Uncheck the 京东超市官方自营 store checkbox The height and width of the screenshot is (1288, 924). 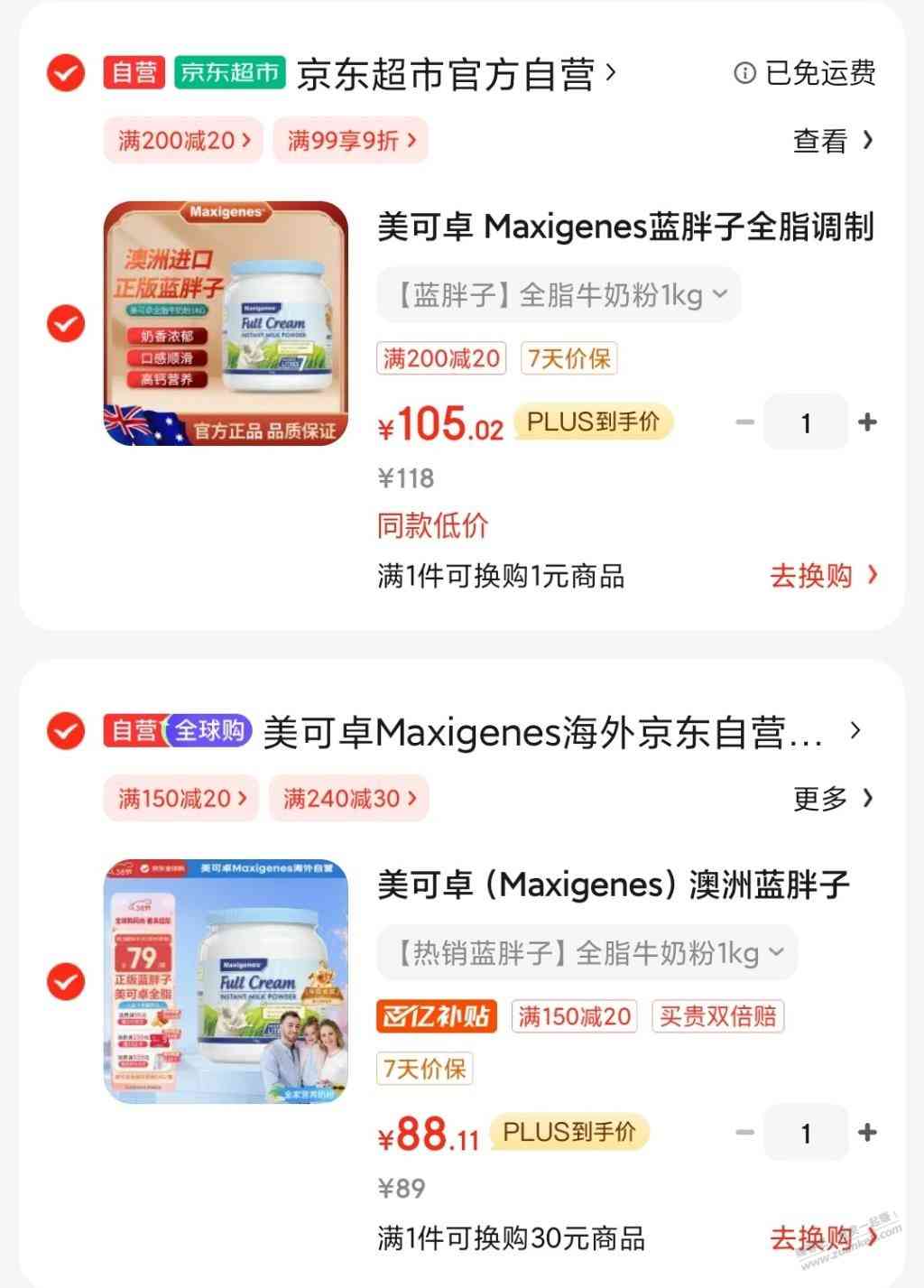pyautogui.click(x=65, y=73)
